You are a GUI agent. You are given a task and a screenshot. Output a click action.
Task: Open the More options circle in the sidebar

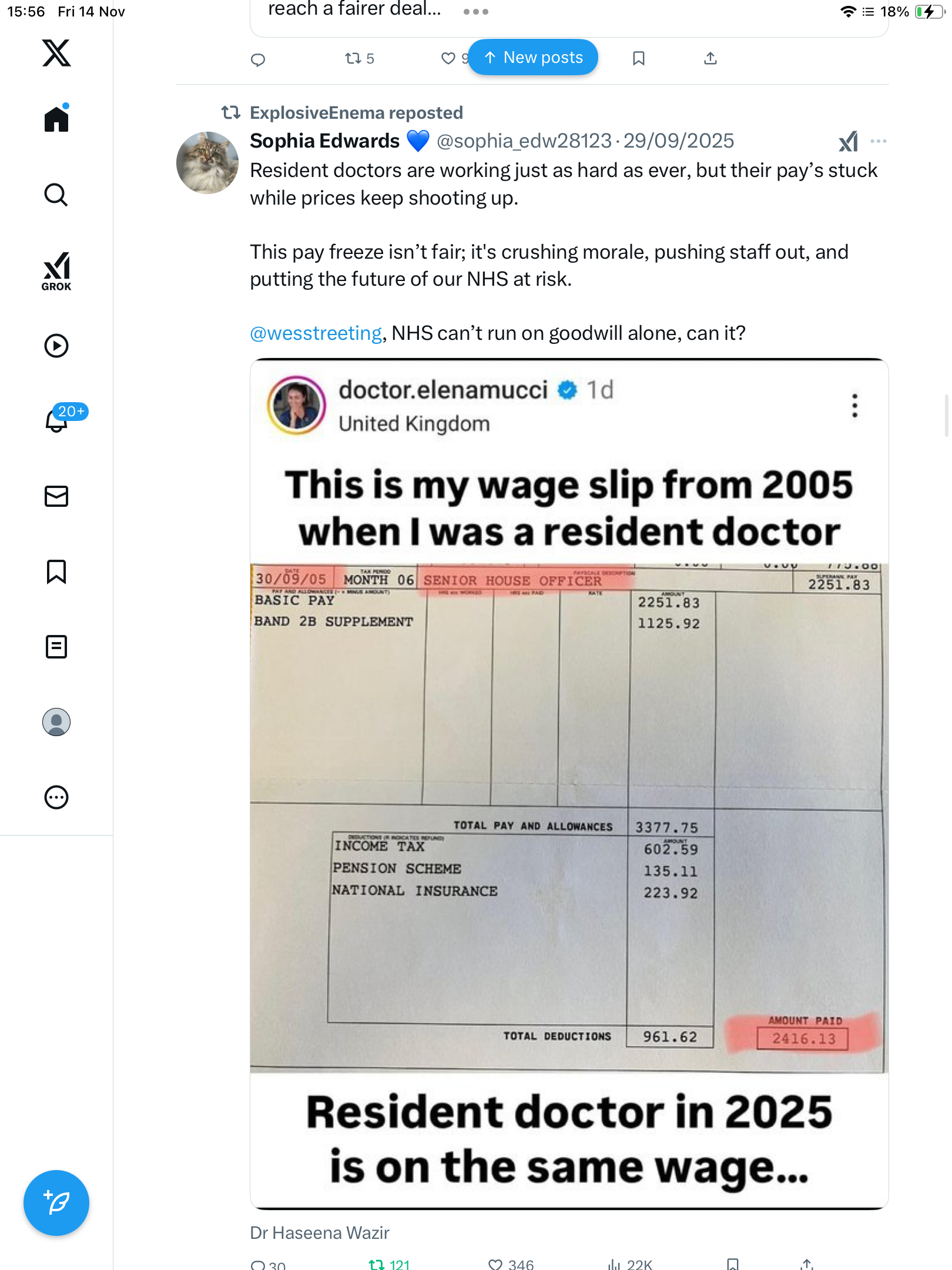click(x=56, y=797)
